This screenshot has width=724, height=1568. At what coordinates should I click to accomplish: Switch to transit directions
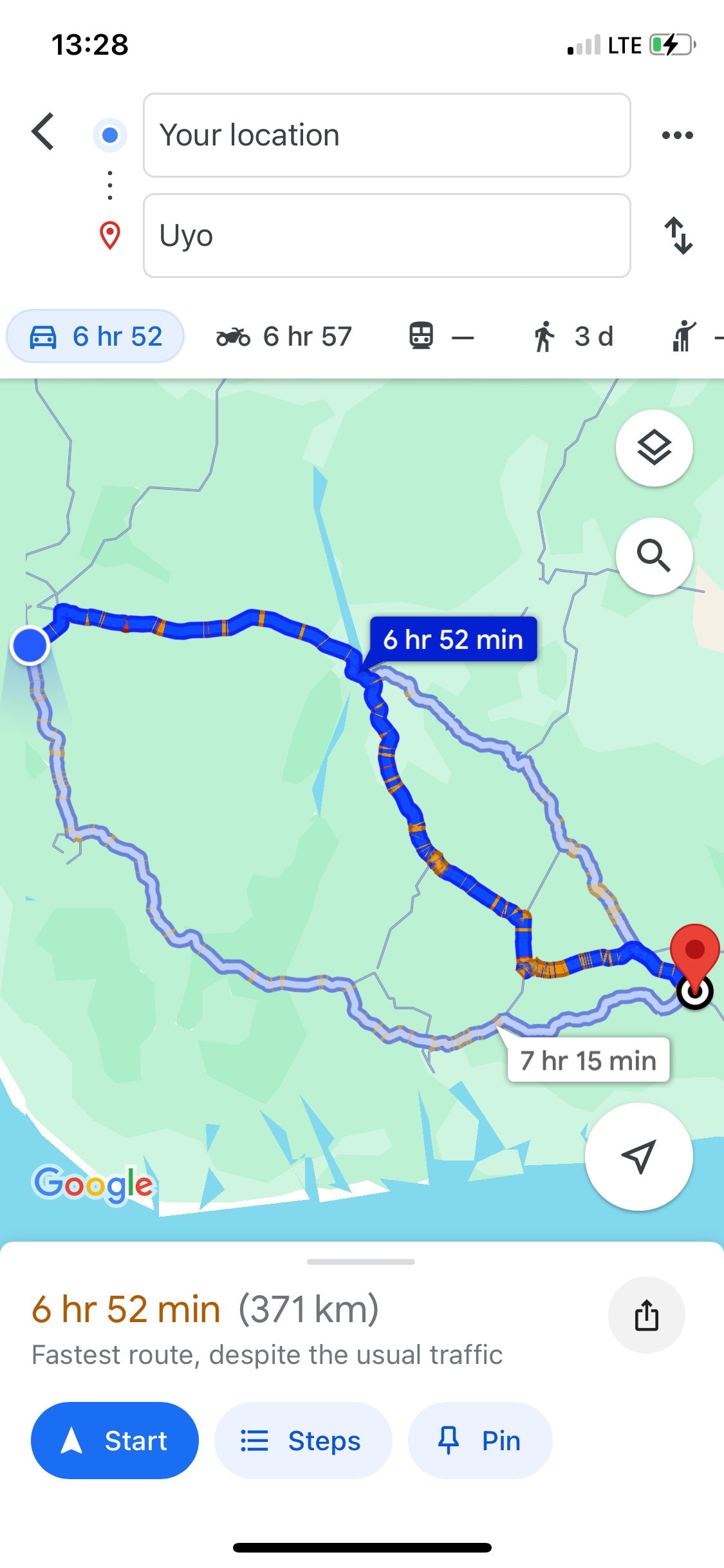(x=441, y=337)
